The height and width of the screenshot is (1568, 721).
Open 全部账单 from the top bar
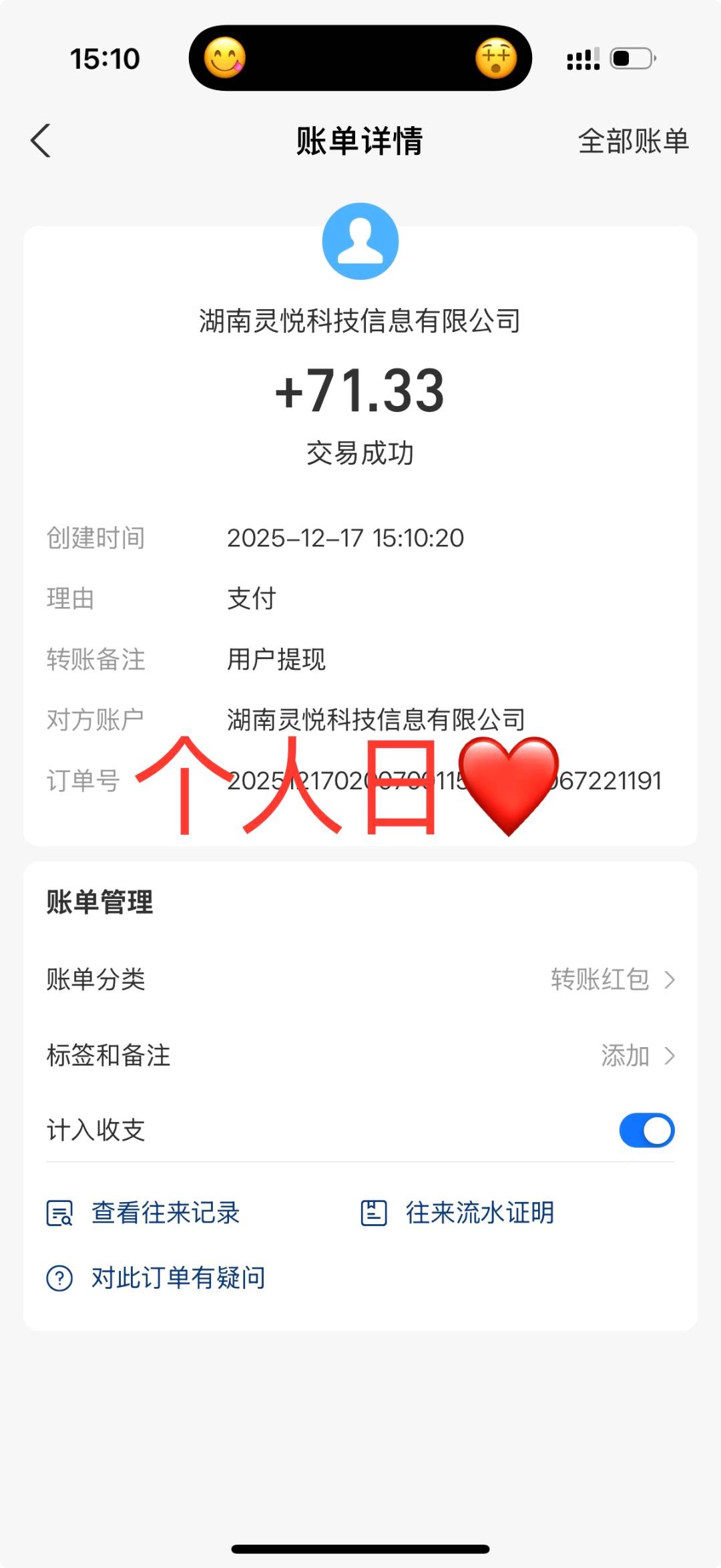coord(633,142)
